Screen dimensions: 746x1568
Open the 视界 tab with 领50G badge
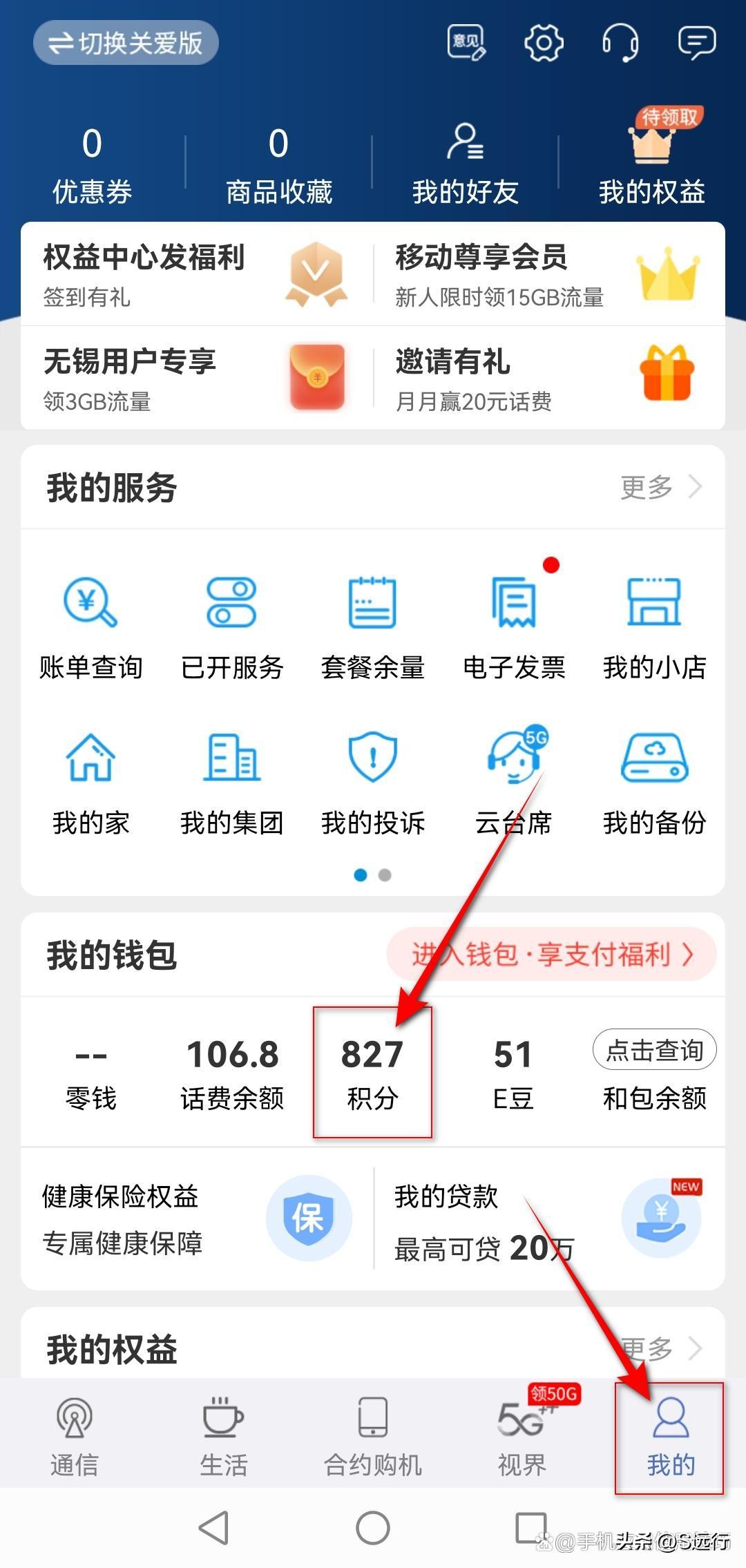click(x=520, y=1437)
